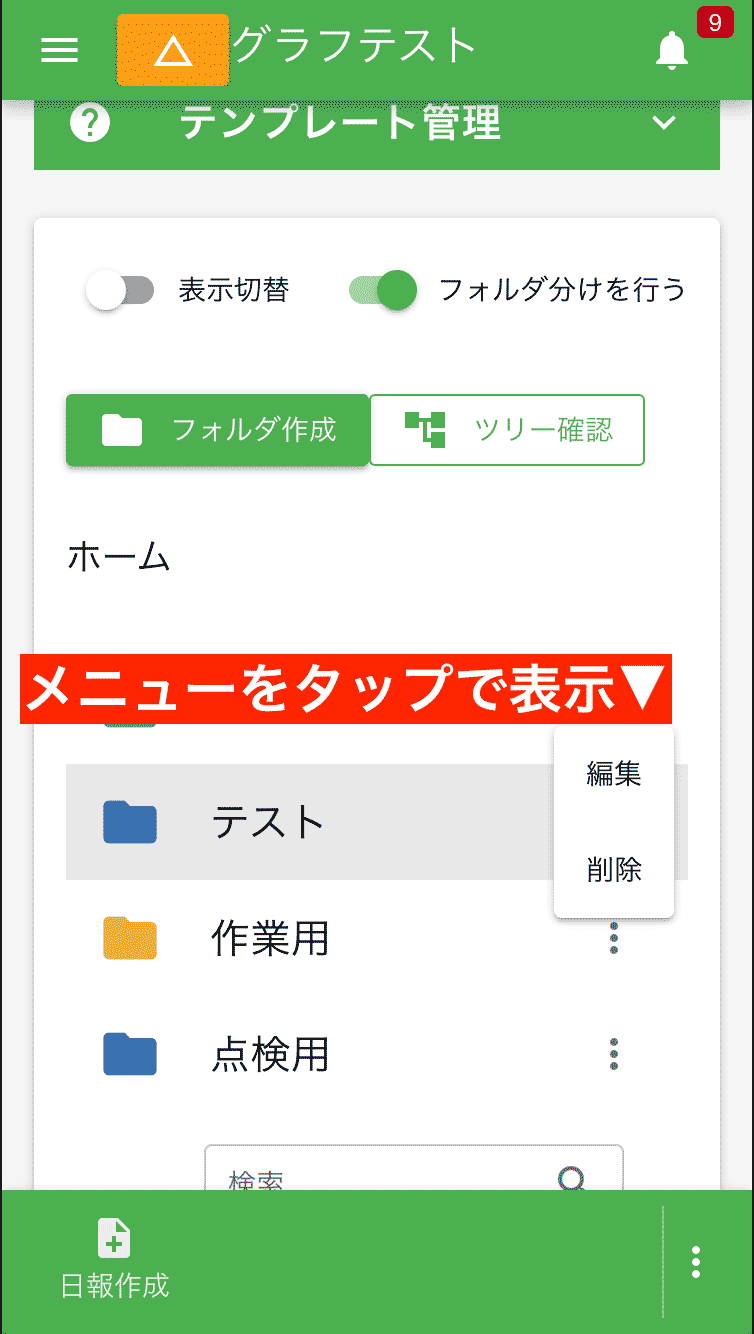Select 編集 in the popup menu
Screen dimensions: 754x1334
tap(613, 774)
